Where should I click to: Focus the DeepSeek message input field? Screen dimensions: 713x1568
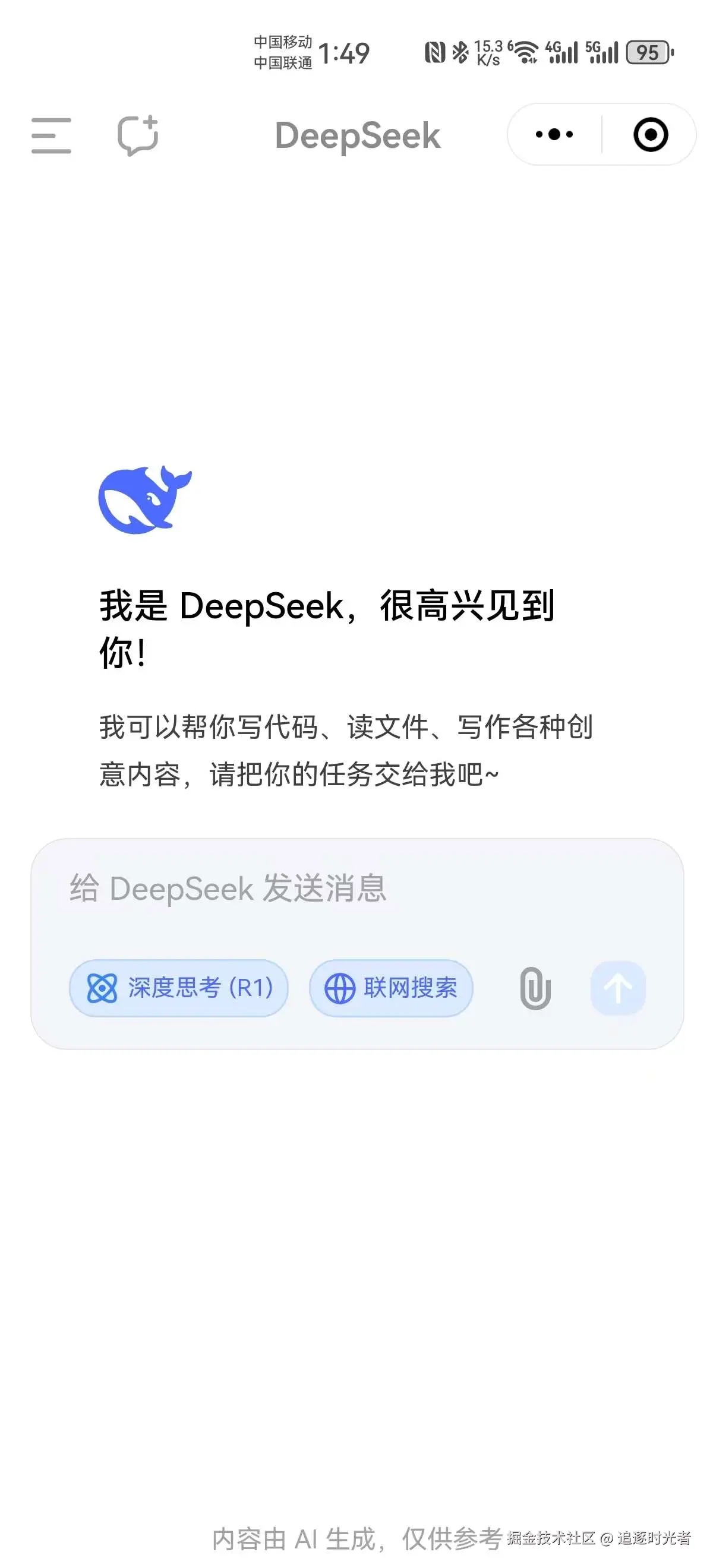pos(356,889)
